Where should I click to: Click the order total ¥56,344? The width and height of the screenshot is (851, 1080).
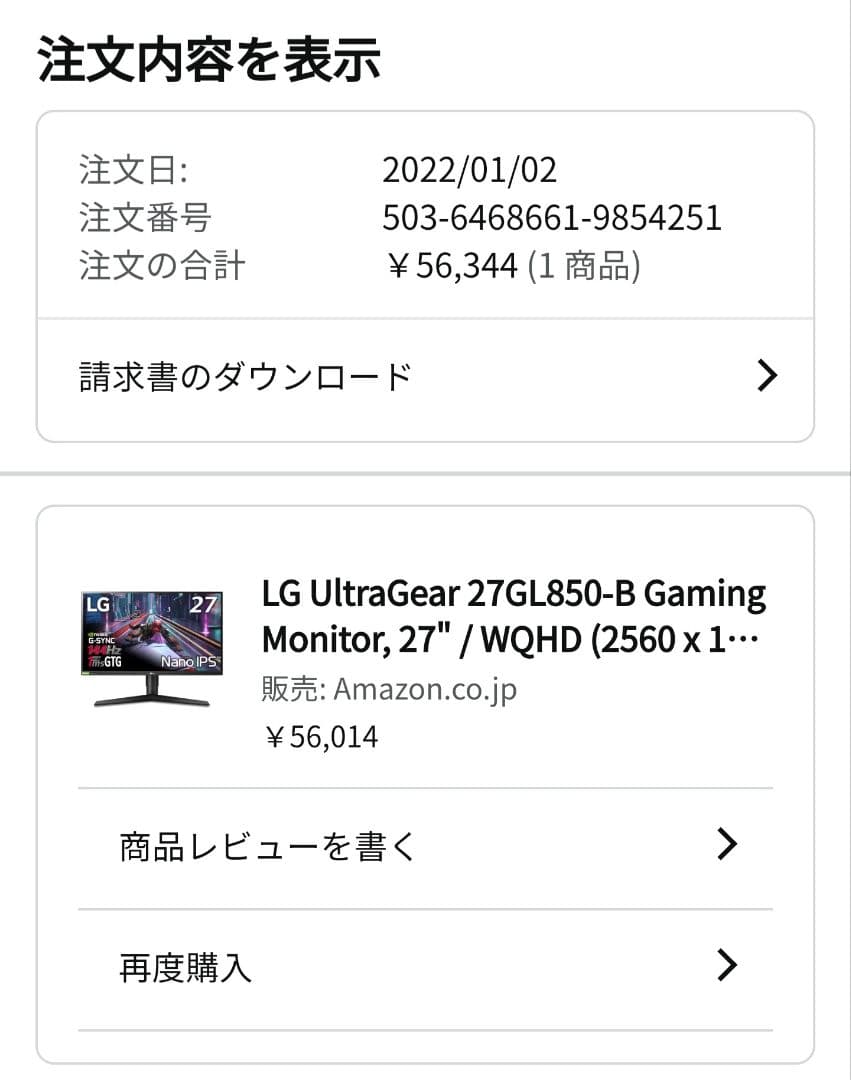[454, 263]
